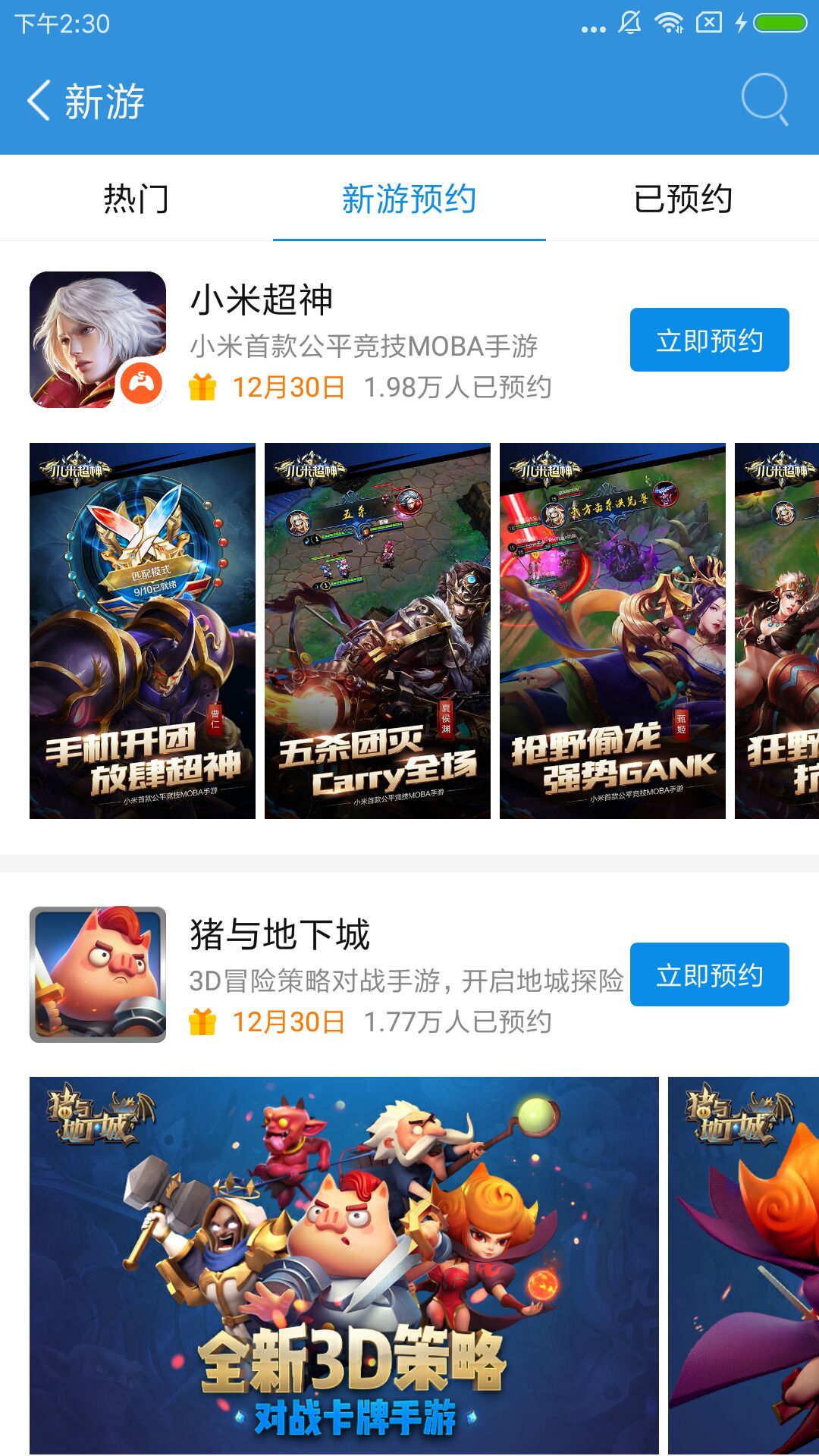The height and width of the screenshot is (1456, 819).
Task: Reserve 猪与地下城 with 立即预约
Action: click(709, 975)
